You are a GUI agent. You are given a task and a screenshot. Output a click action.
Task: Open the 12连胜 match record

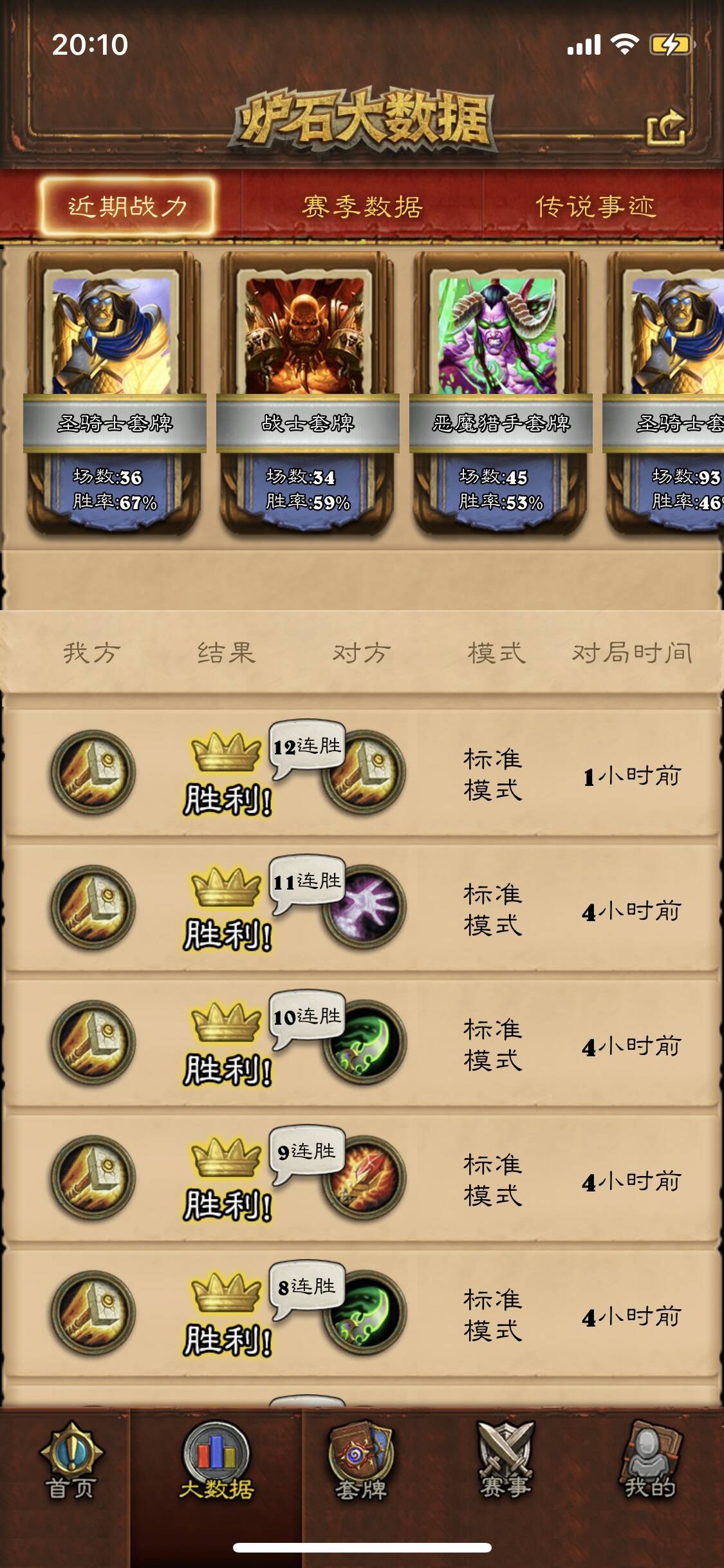362,773
